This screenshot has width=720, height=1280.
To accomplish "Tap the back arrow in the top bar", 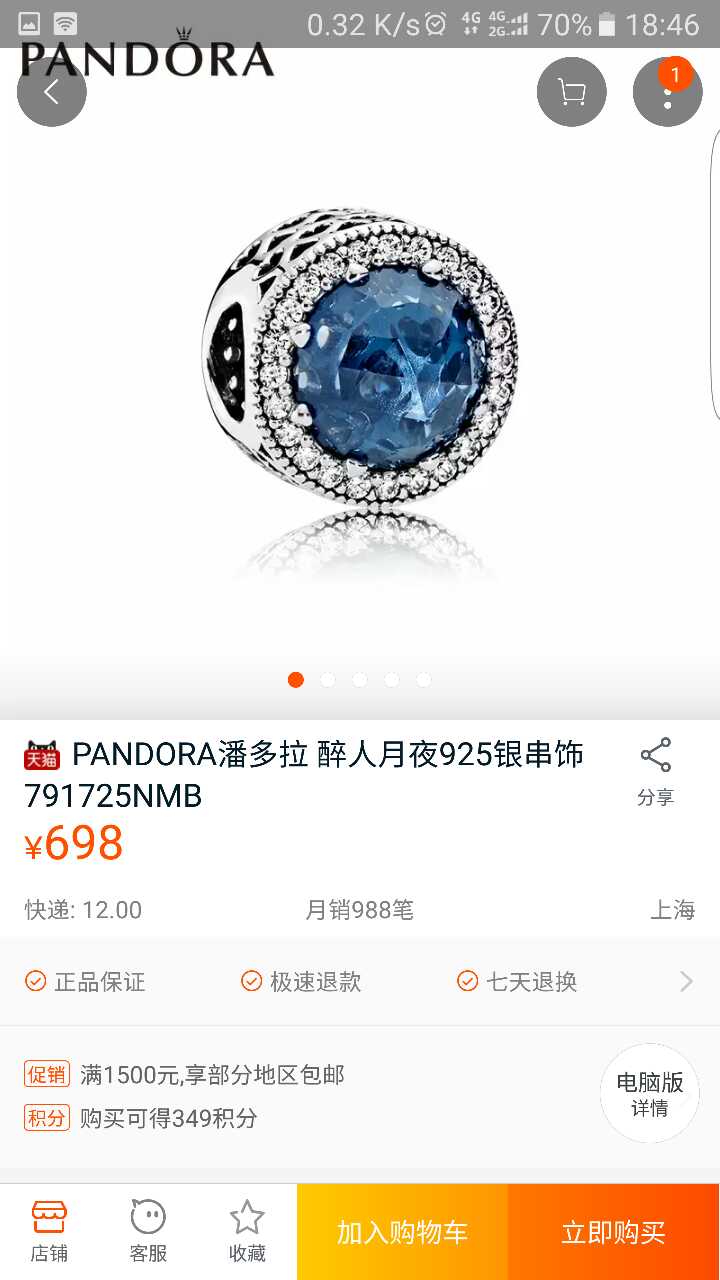I will coord(52,90).
